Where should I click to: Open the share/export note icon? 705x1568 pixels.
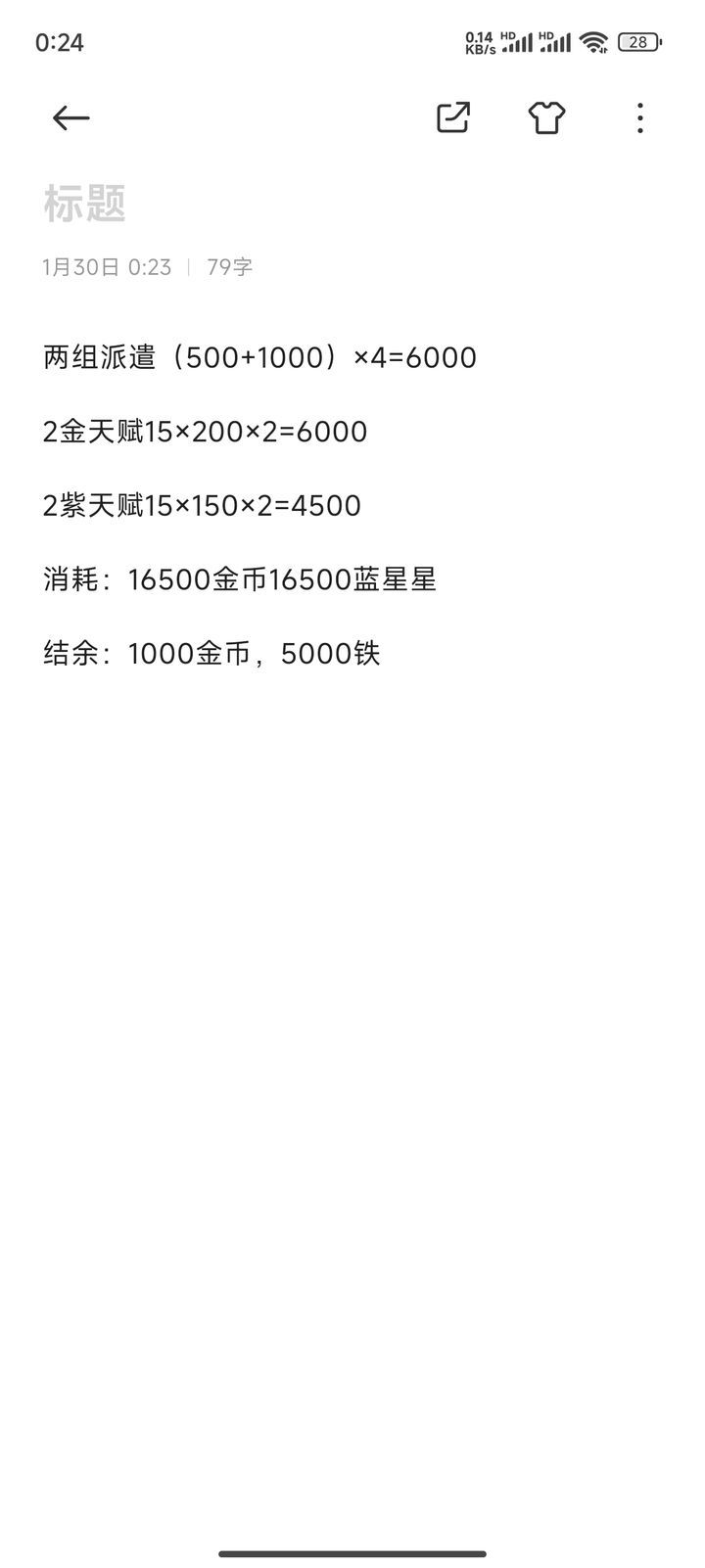451,116
